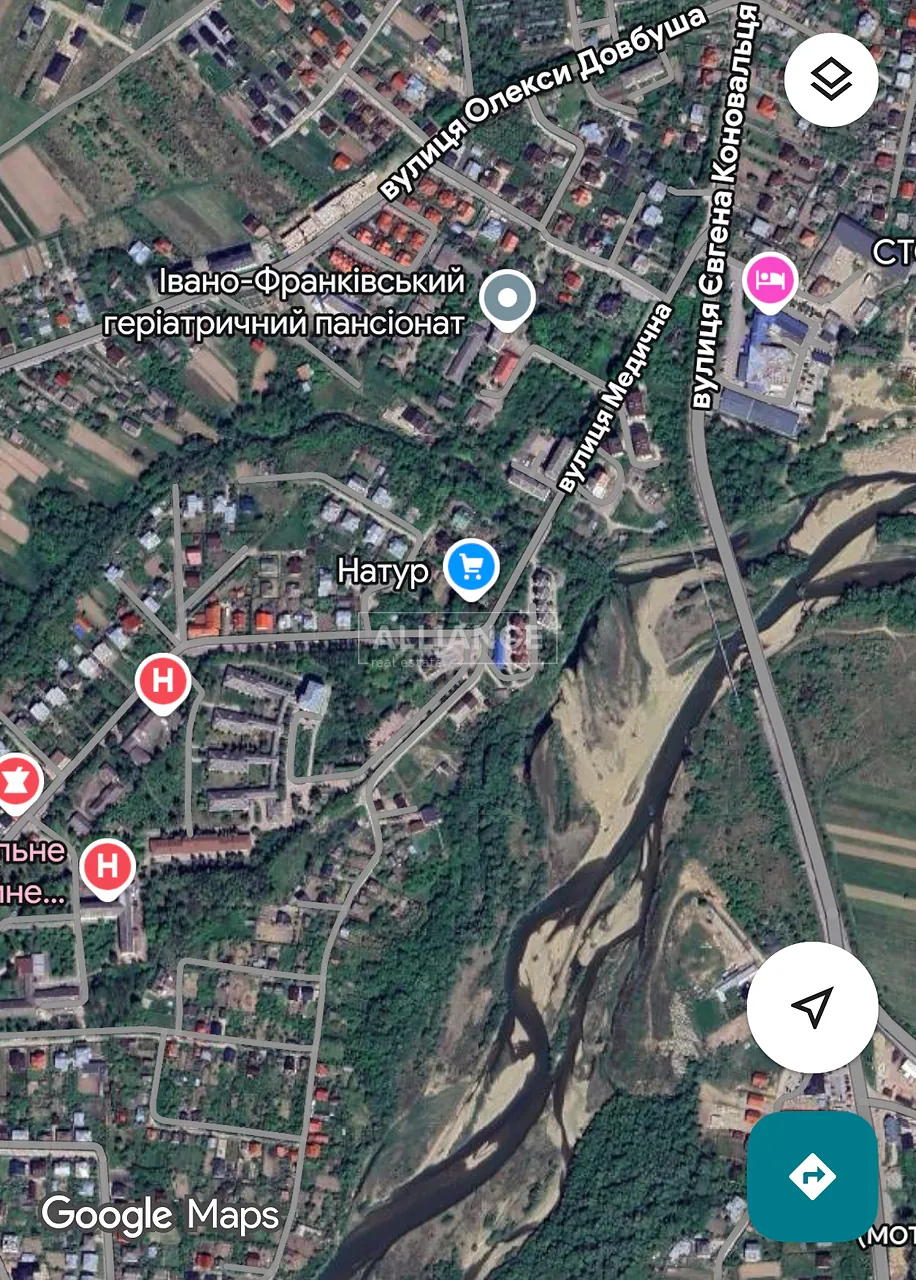Select the red pharmacy mortar marker
The height and width of the screenshot is (1280, 916).
[x=17, y=782]
